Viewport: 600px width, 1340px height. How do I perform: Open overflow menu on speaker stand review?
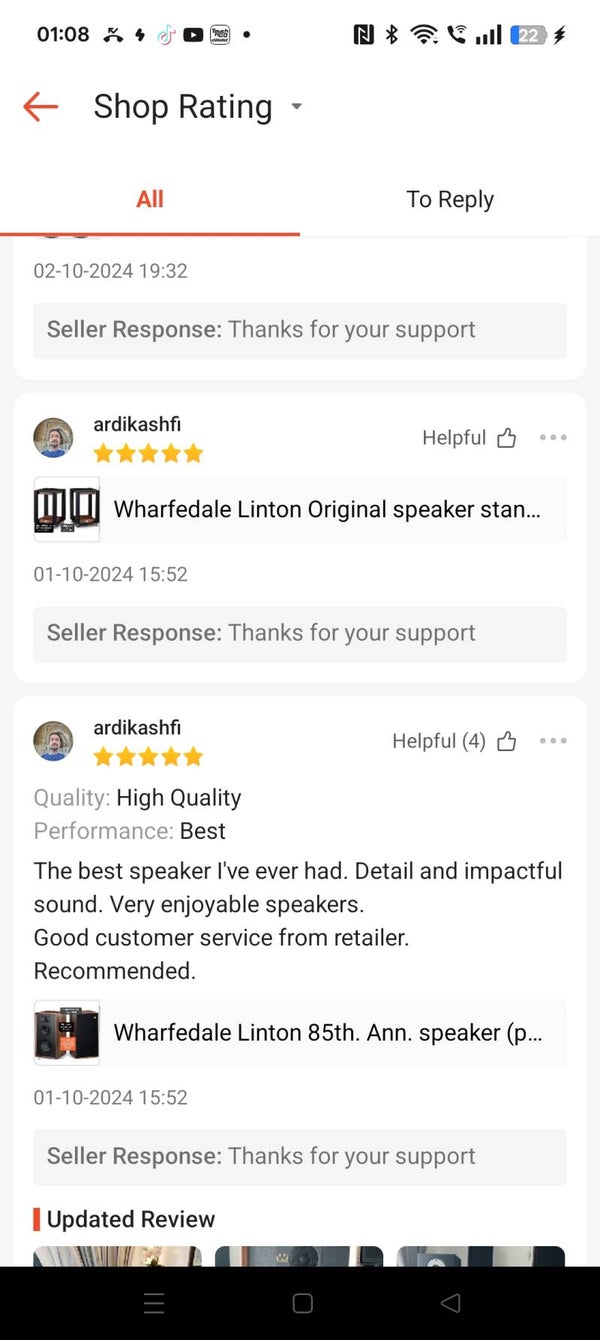coord(553,438)
